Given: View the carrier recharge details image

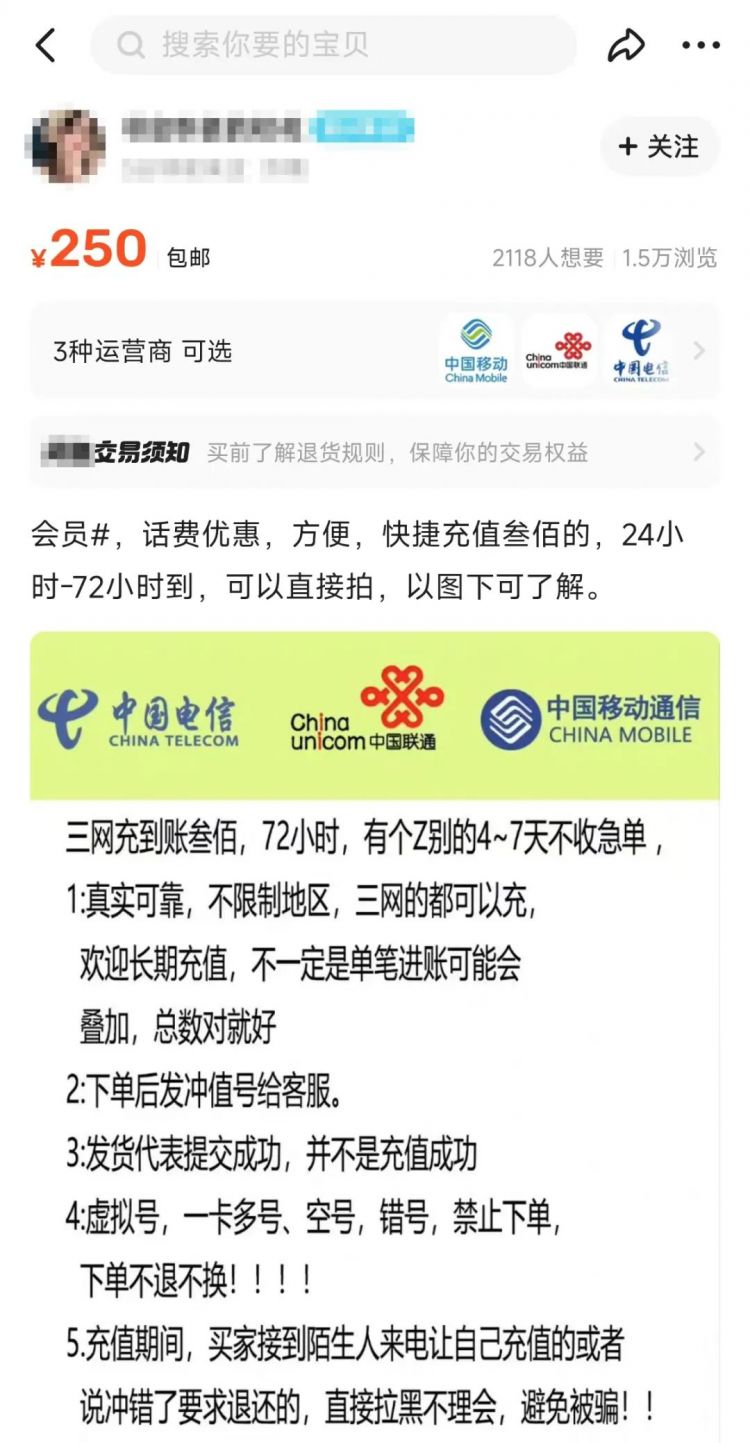Looking at the screenshot, I should tap(374, 1030).
